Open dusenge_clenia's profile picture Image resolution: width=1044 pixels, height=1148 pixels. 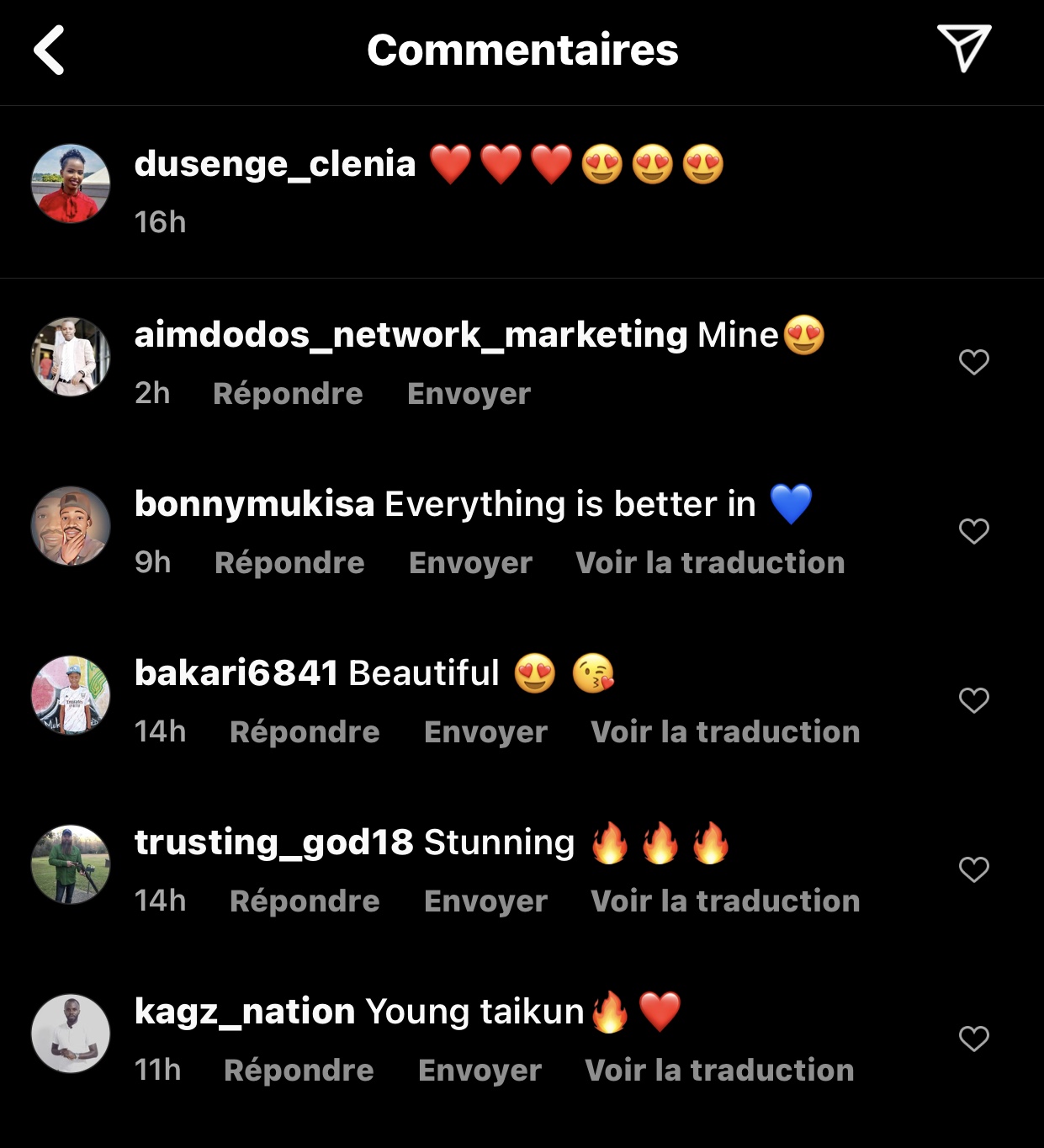pyautogui.click(x=71, y=183)
